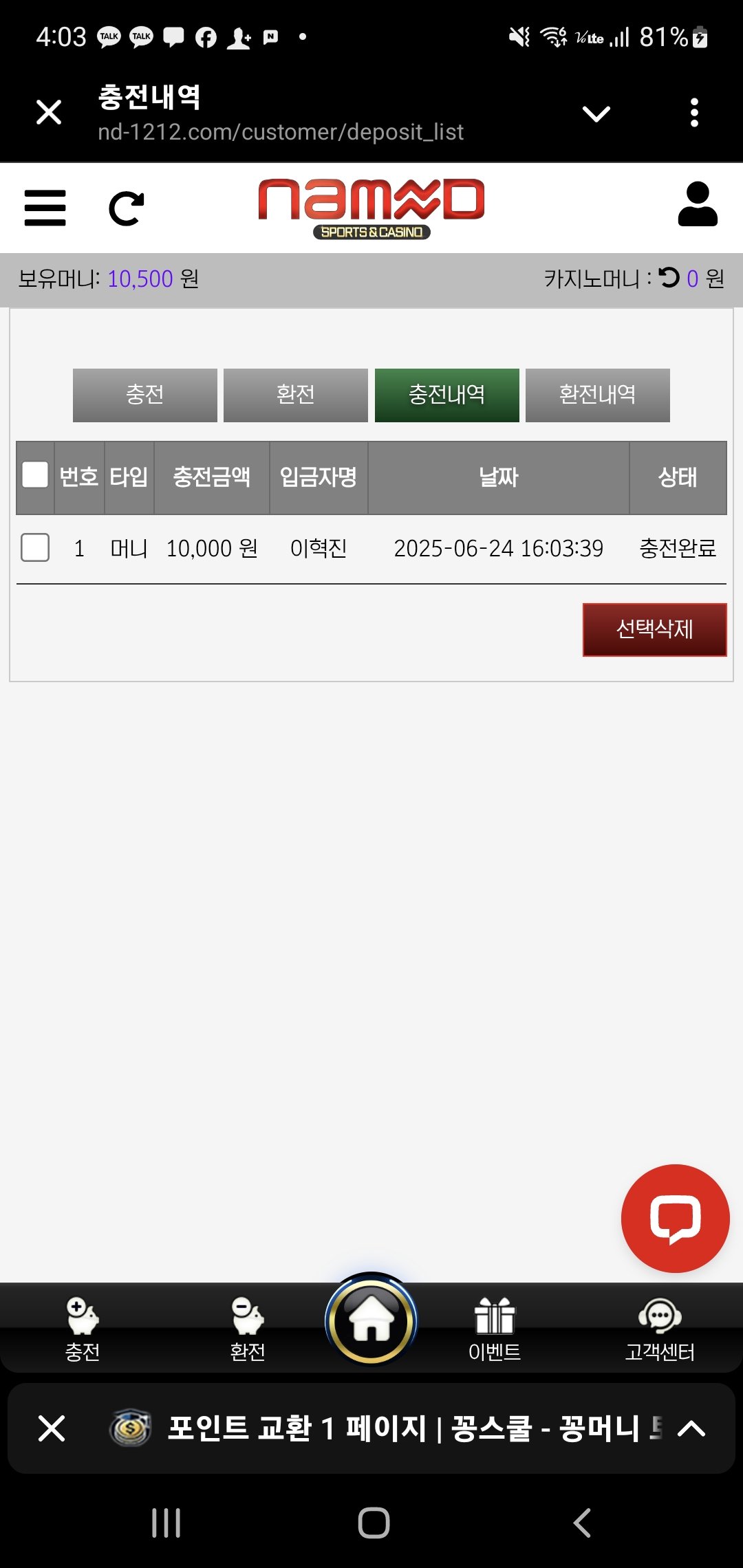Switch to the top 충전 tab
743x1568 pixels.
(x=145, y=395)
